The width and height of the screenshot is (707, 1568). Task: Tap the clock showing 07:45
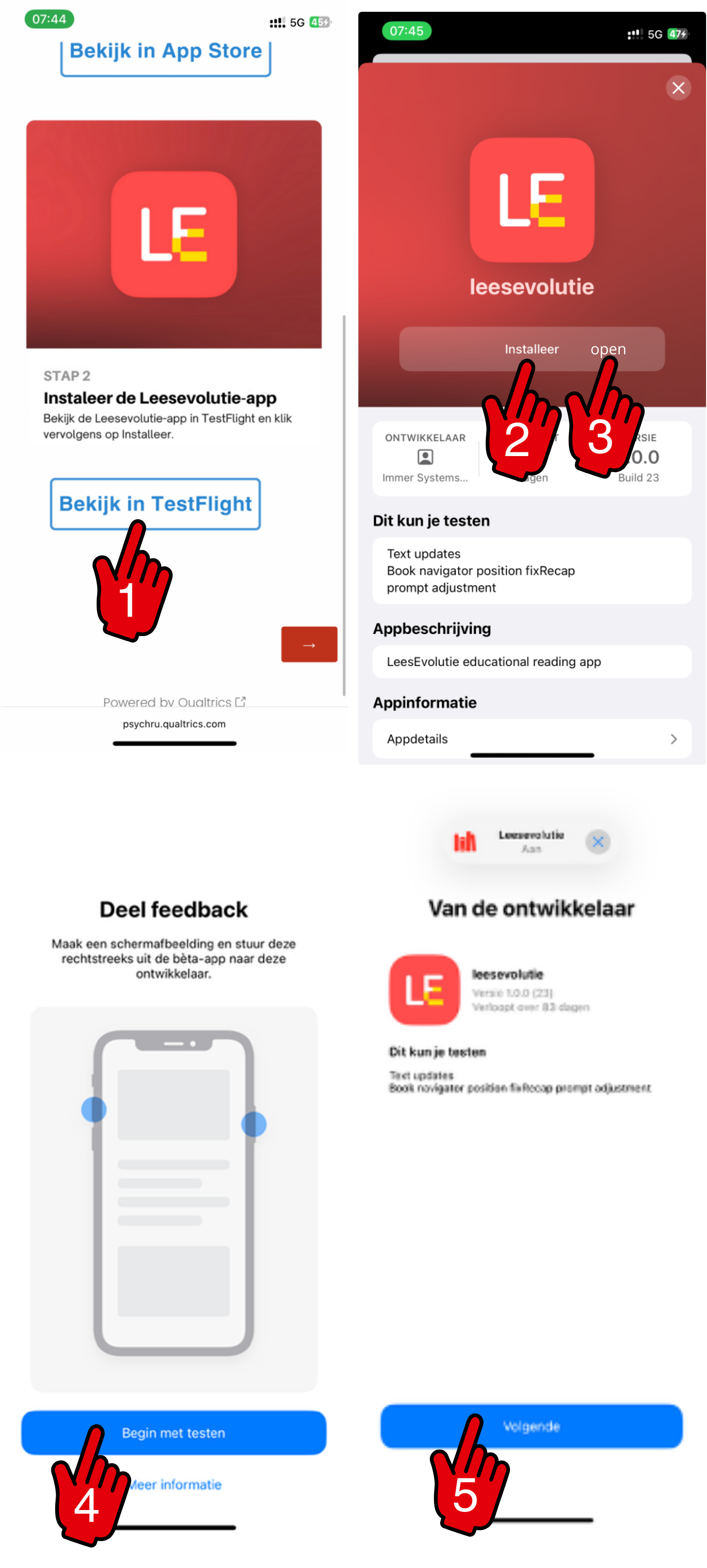408,31
